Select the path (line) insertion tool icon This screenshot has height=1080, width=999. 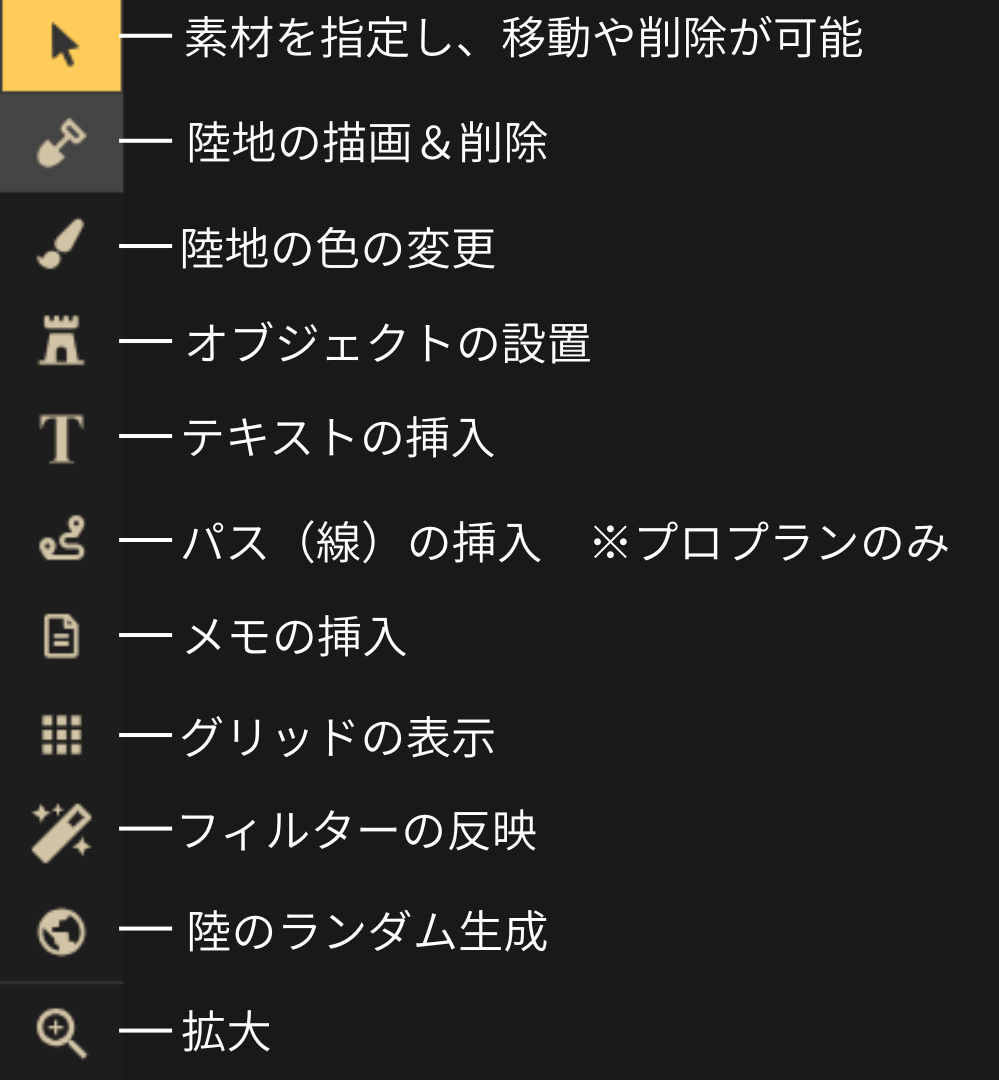pos(62,538)
